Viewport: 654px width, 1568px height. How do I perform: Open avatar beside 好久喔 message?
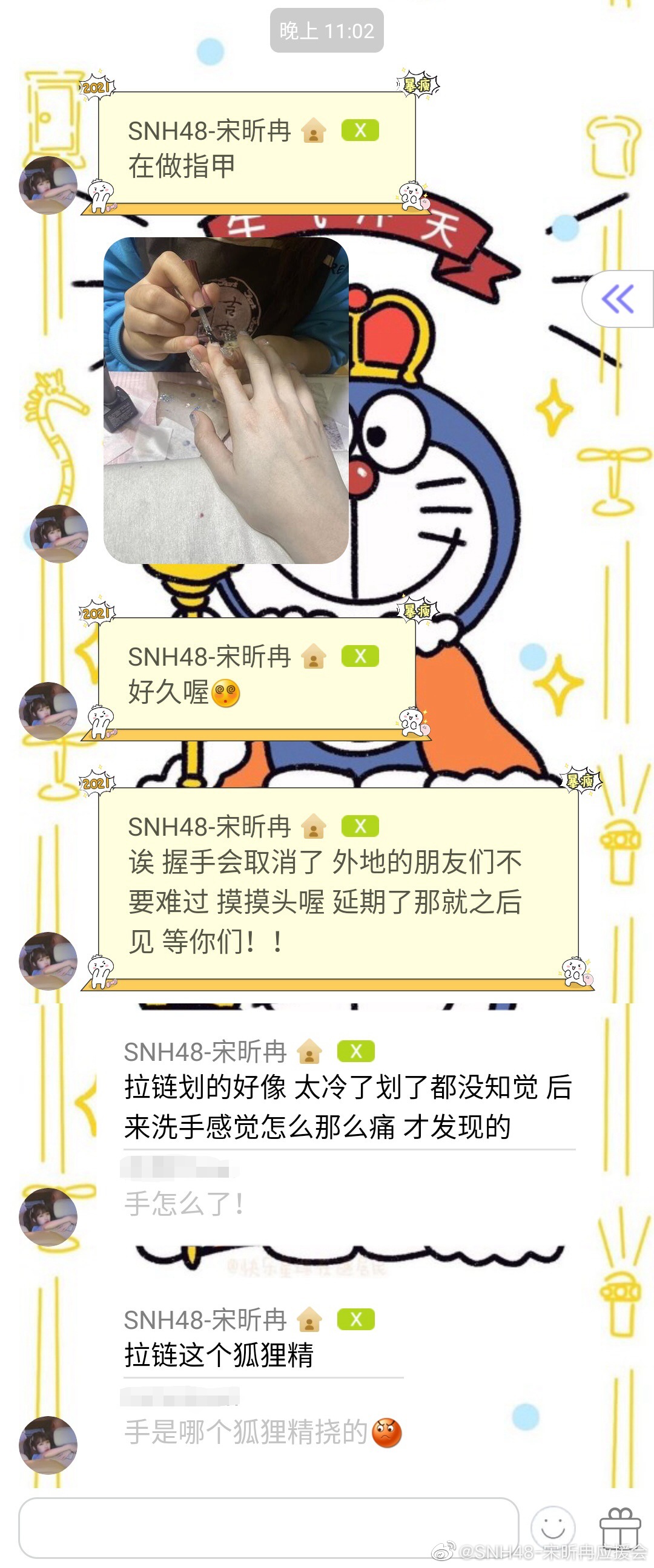[x=48, y=710]
